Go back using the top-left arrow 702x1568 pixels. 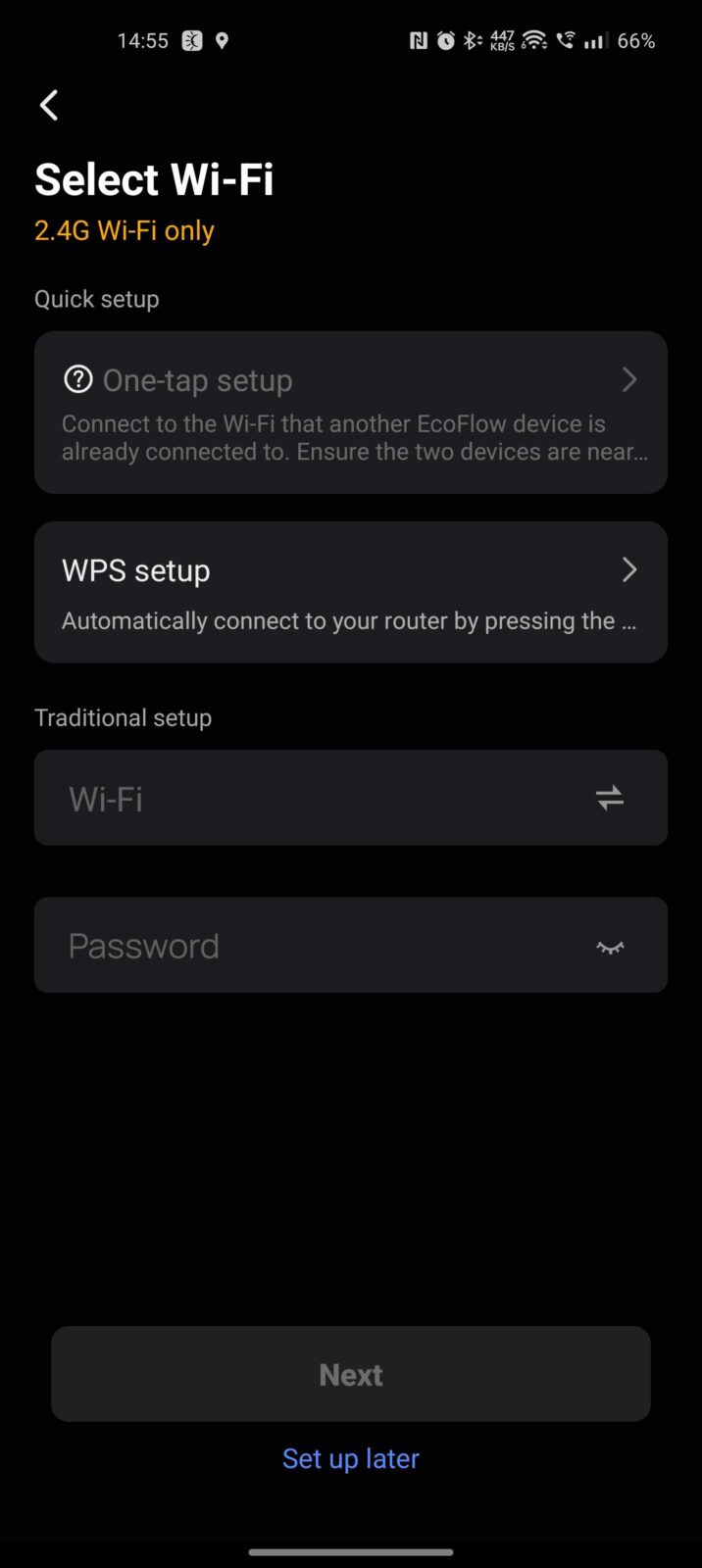pos(49,105)
